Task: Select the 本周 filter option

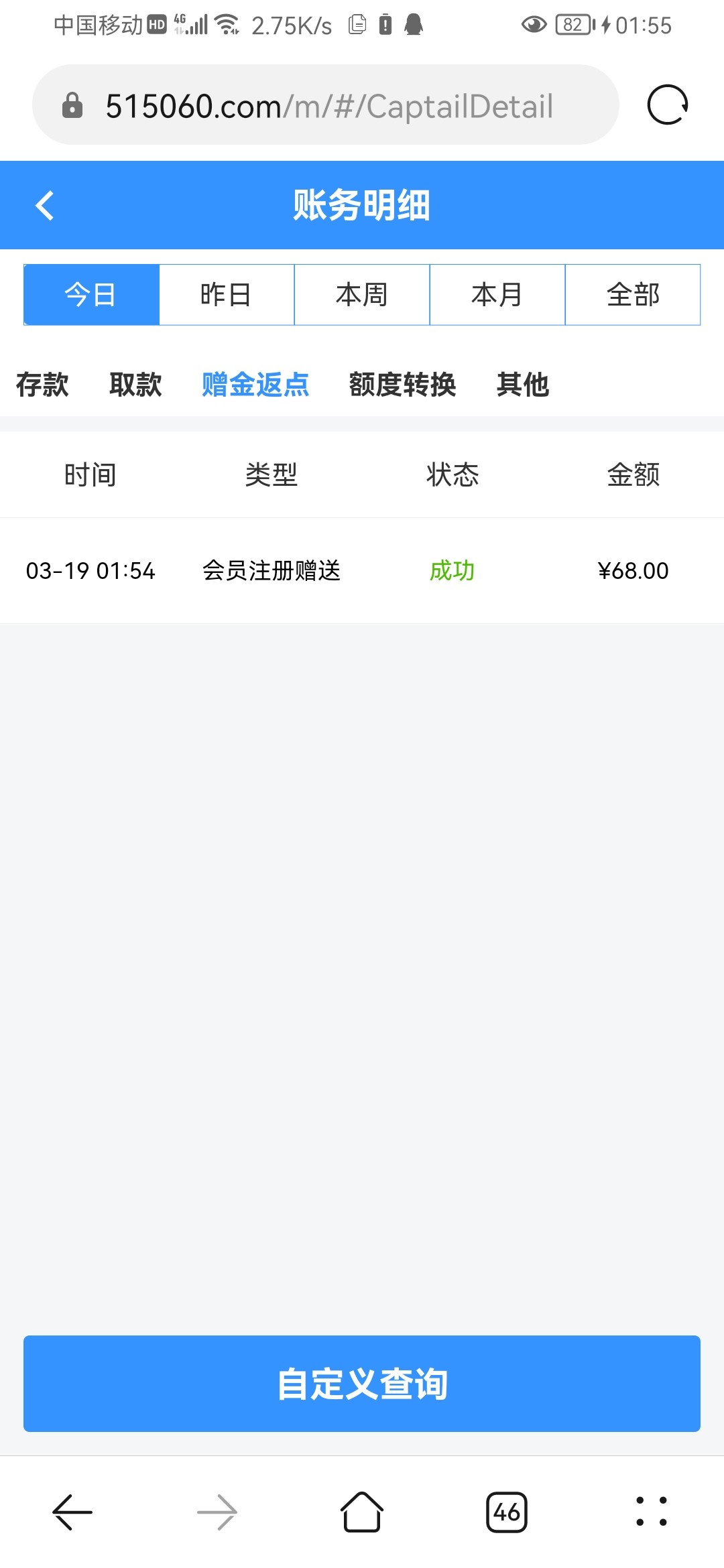Action: tap(362, 294)
